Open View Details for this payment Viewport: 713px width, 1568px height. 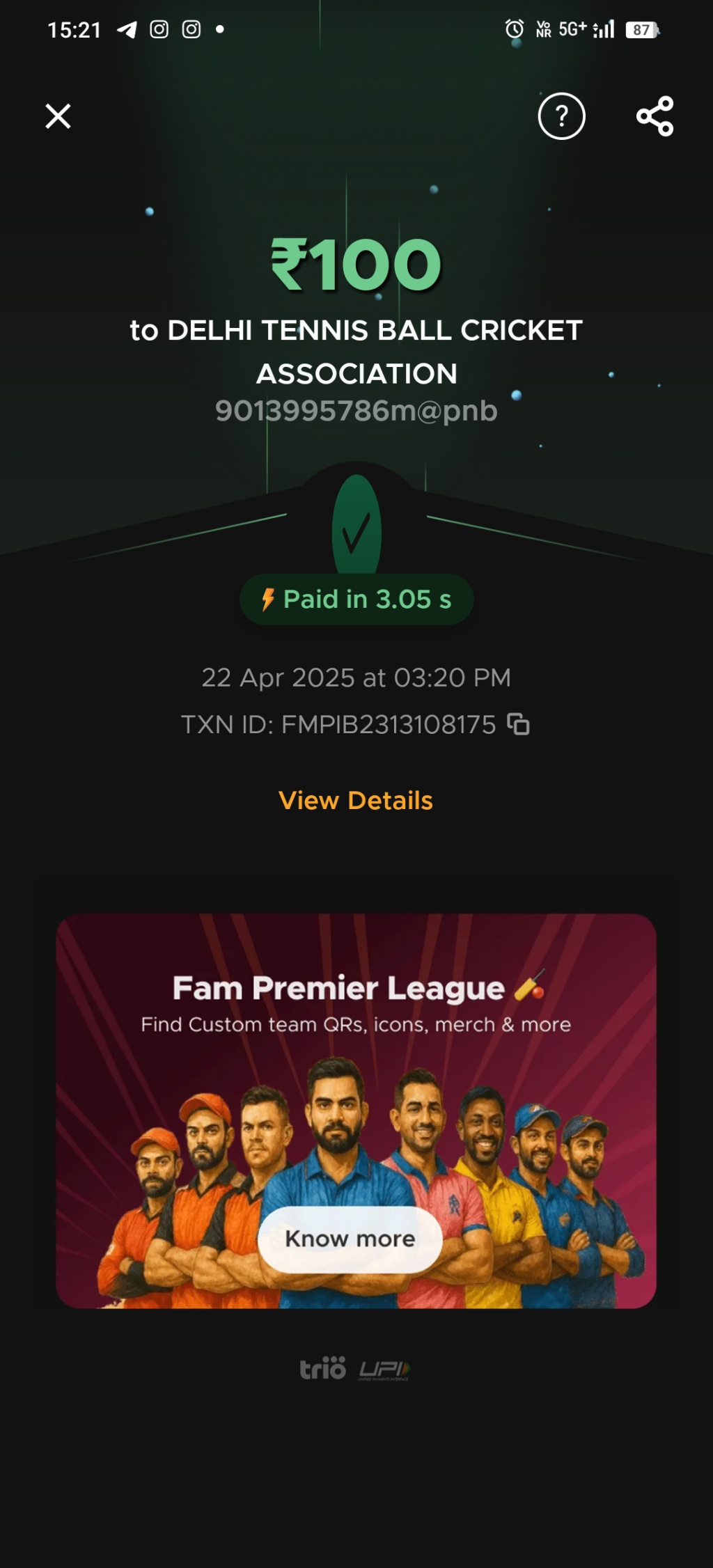tap(356, 801)
